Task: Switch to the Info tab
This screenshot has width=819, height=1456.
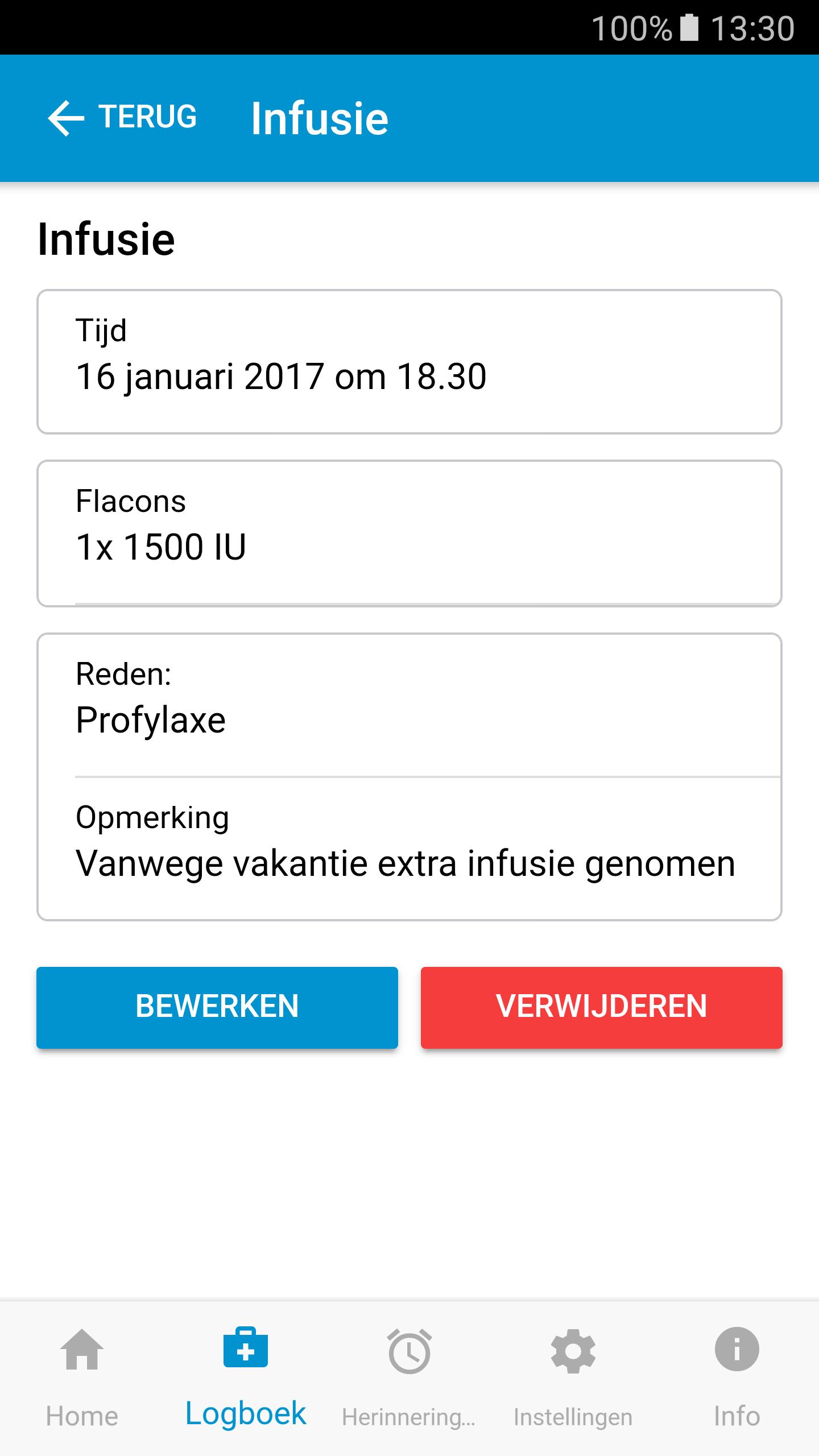Action: 735,1416
